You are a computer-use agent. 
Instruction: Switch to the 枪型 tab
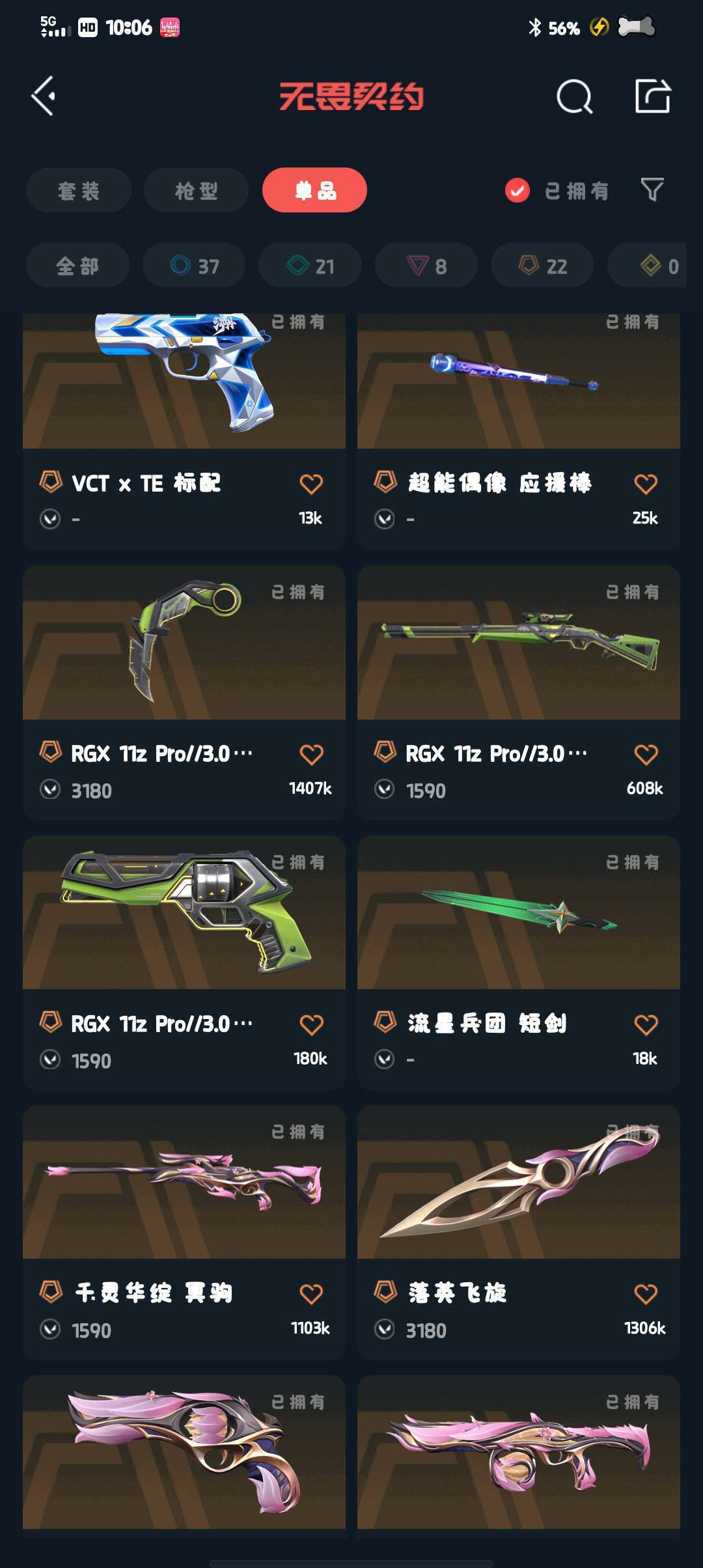196,190
